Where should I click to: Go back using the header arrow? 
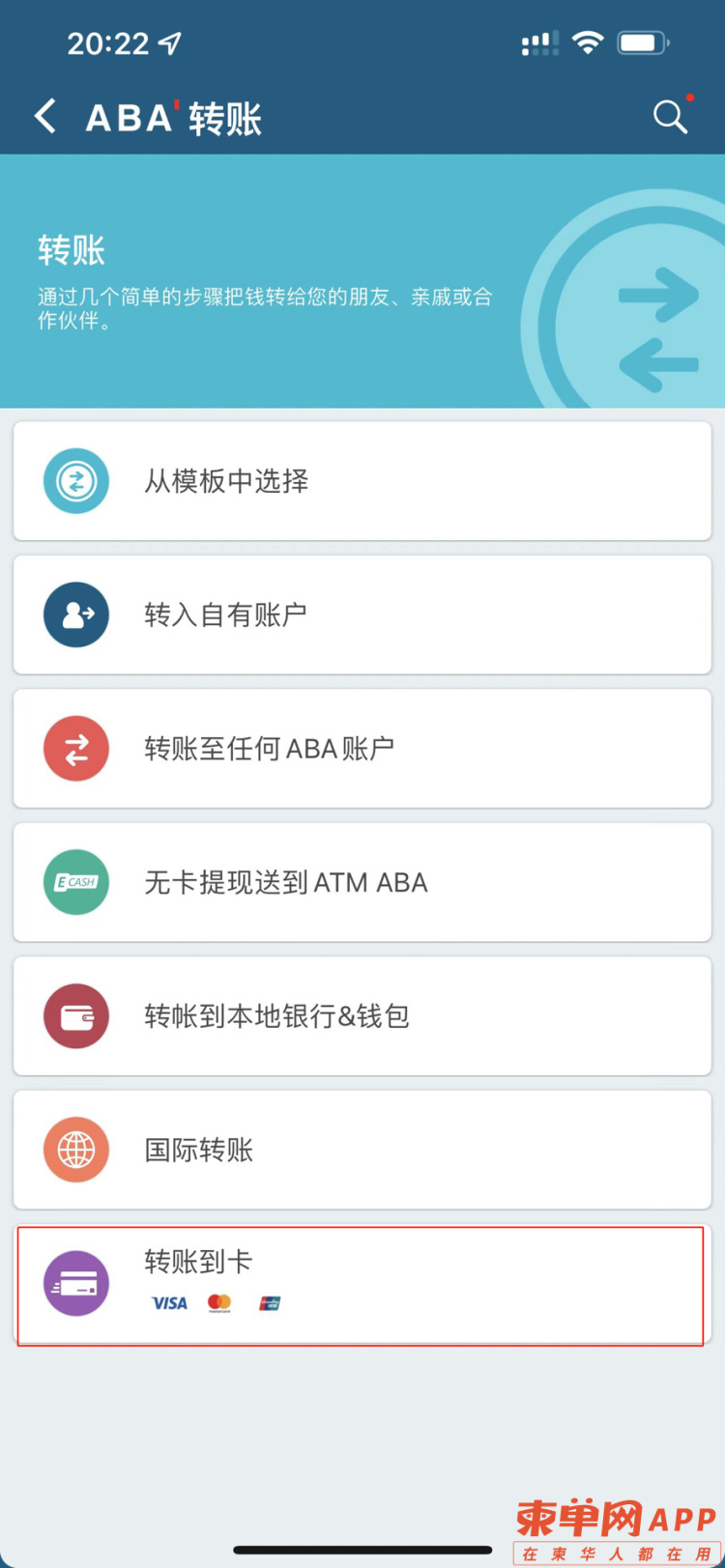click(45, 117)
